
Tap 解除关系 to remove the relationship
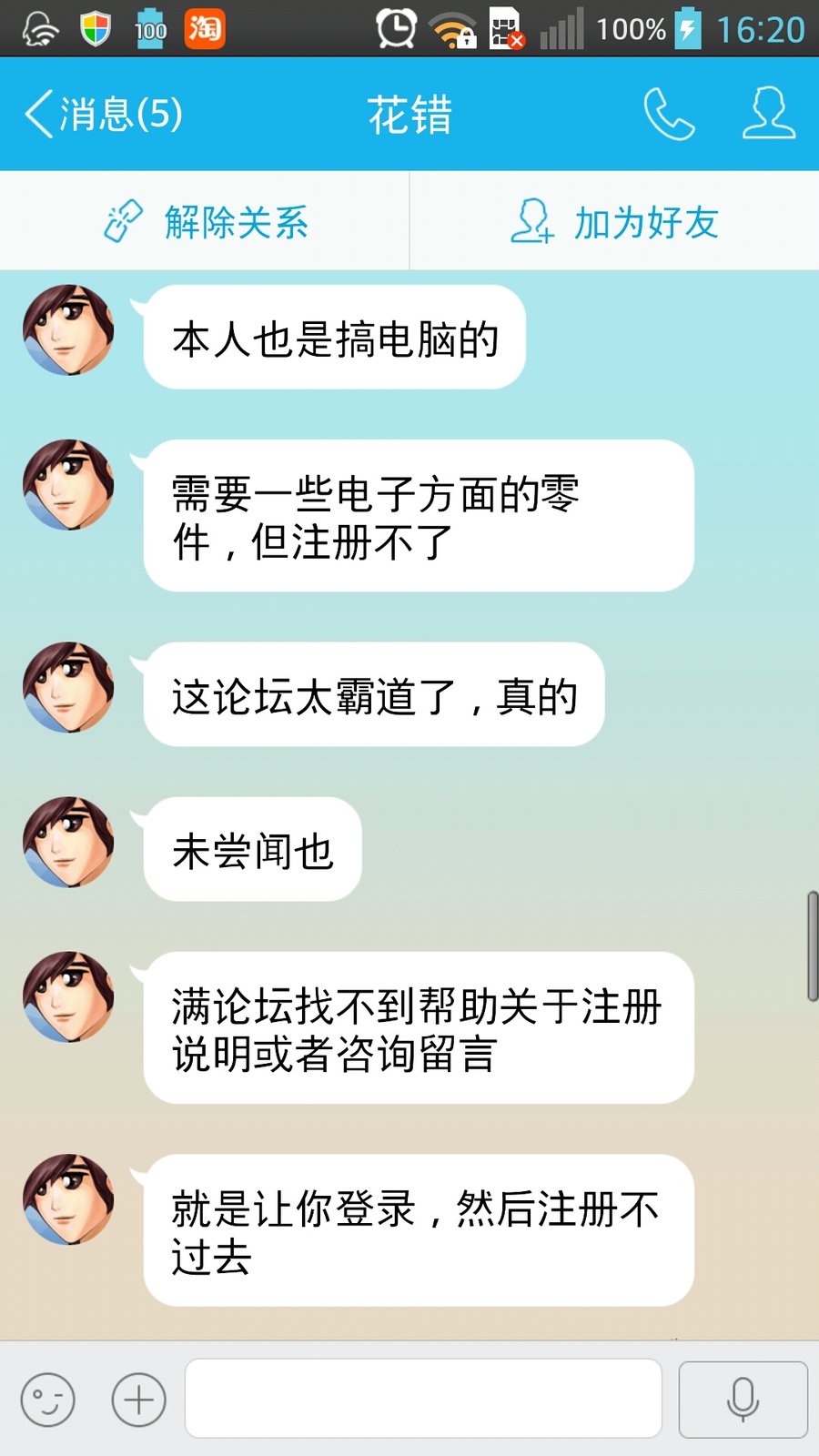[x=206, y=222]
